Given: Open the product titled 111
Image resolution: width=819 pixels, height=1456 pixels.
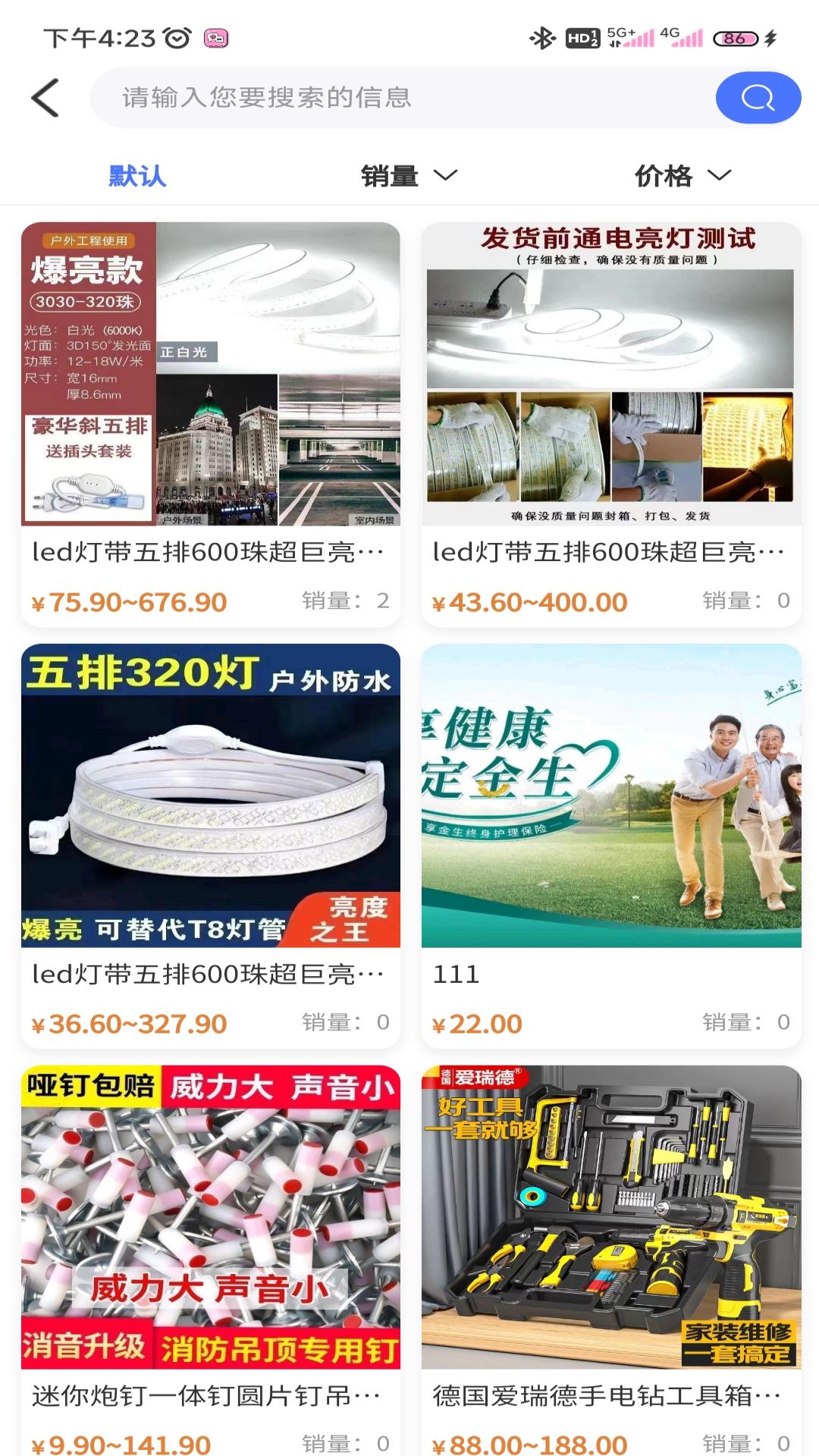Looking at the screenshot, I should (x=611, y=846).
